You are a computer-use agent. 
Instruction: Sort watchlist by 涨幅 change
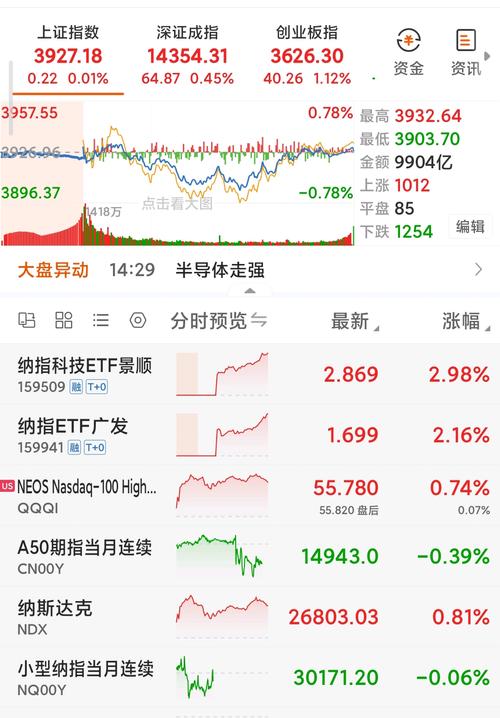pos(466,321)
